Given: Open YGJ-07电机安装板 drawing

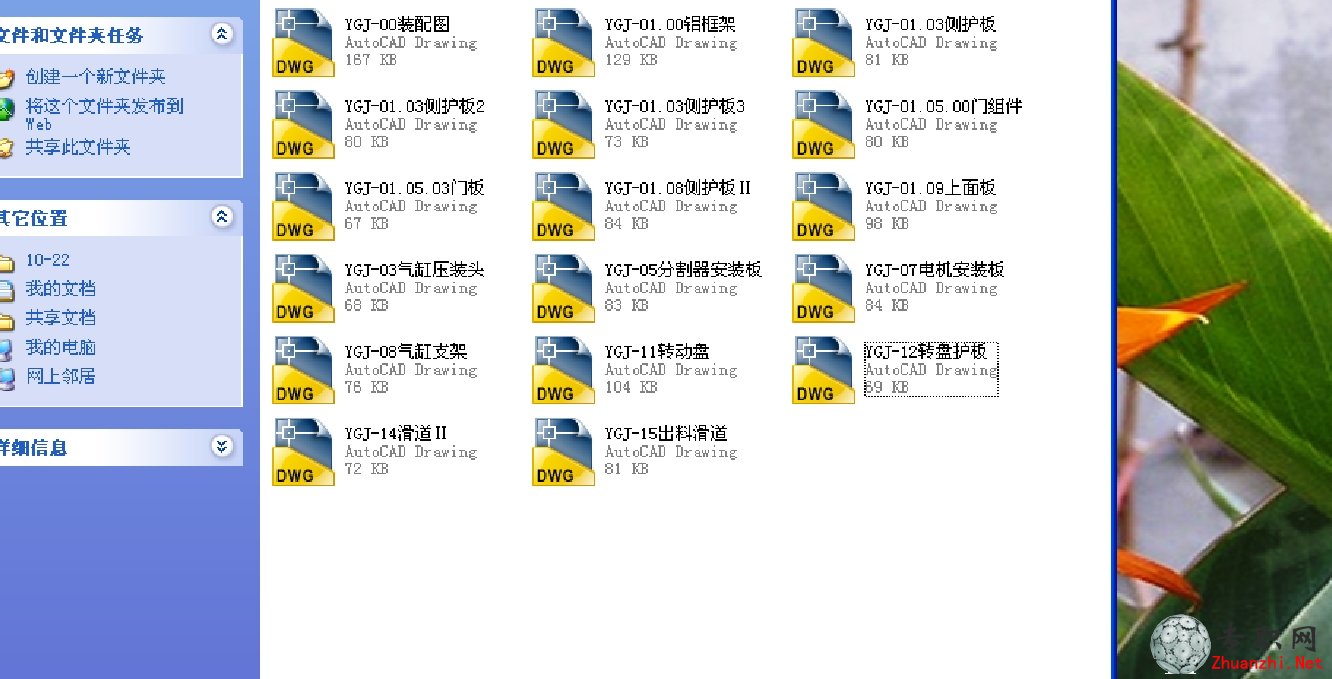Looking at the screenshot, I should [823, 288].
